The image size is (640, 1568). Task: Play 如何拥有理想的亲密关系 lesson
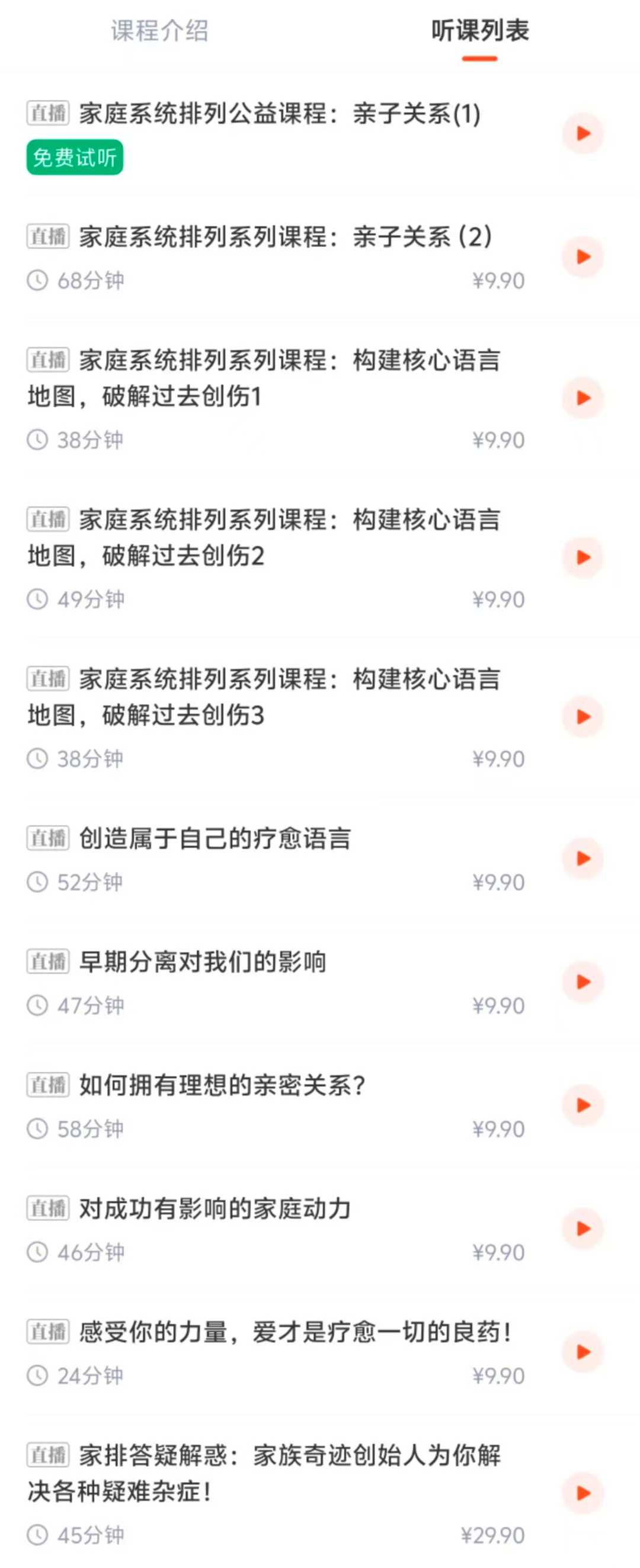pyautogui.click(x=583, y=1105)
